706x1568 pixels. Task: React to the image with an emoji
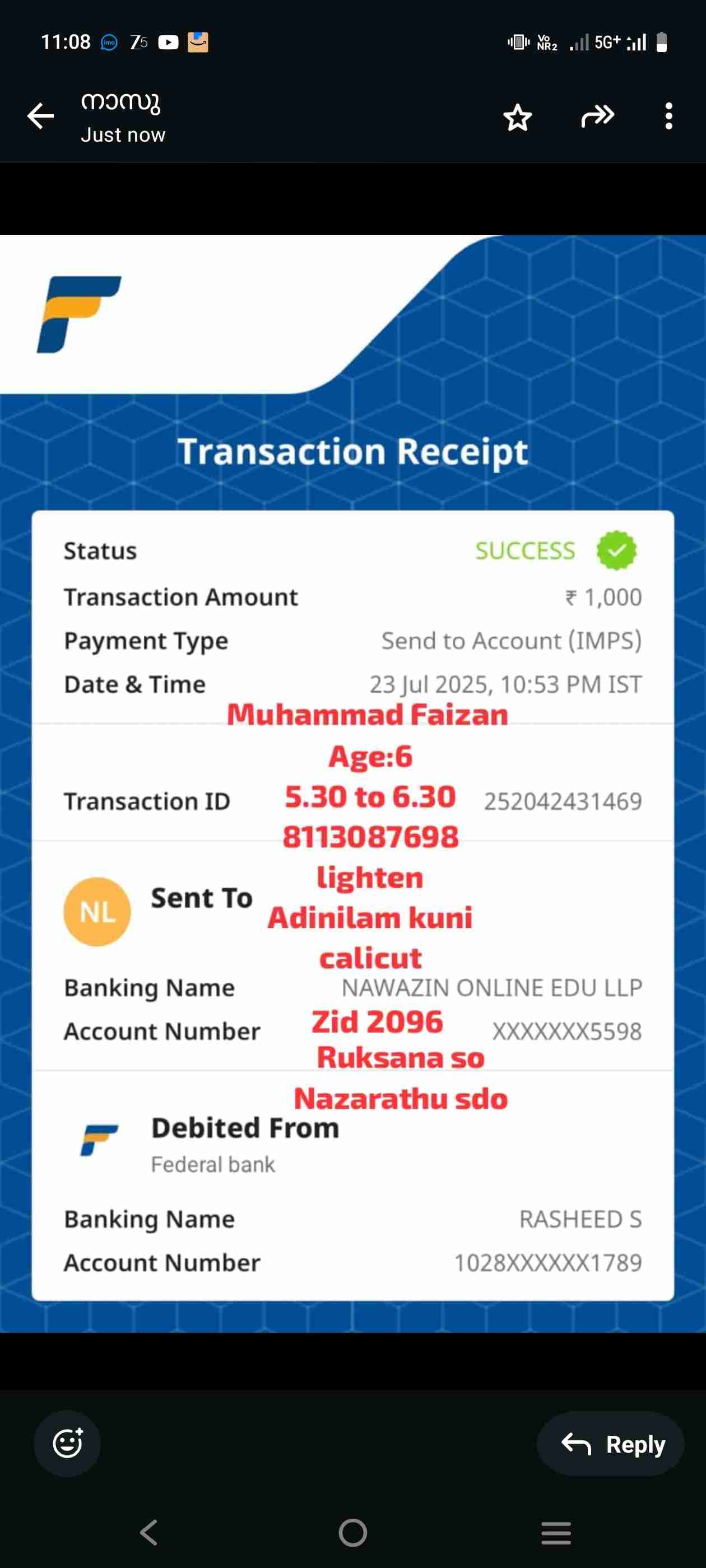click(67, 1443)
